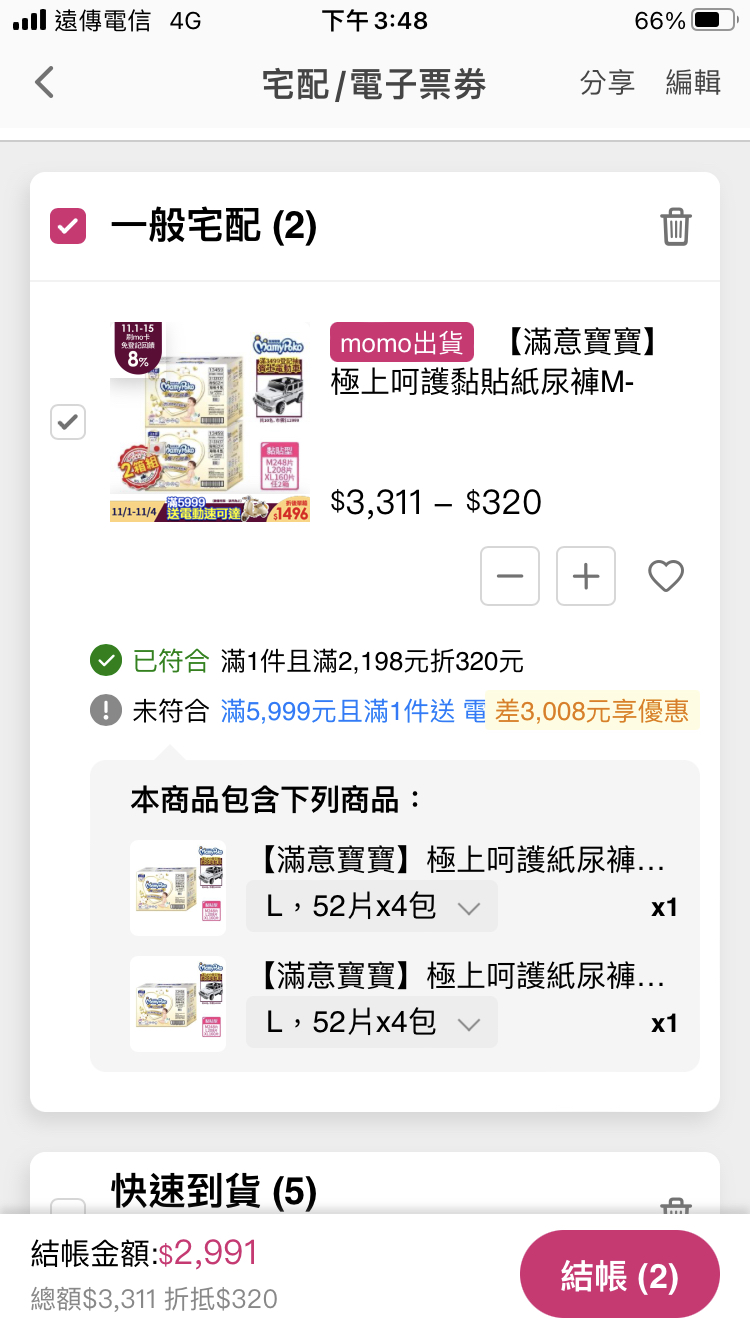Tap 分享 to share the cart

[x=607, y=83]
